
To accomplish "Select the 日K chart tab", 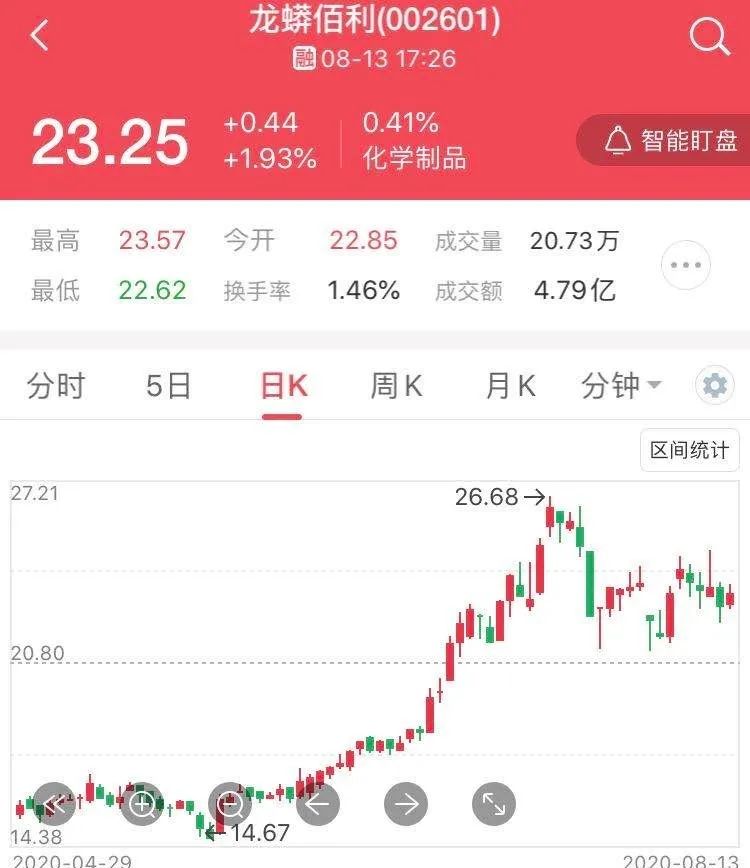I will [x=283, y=386].
